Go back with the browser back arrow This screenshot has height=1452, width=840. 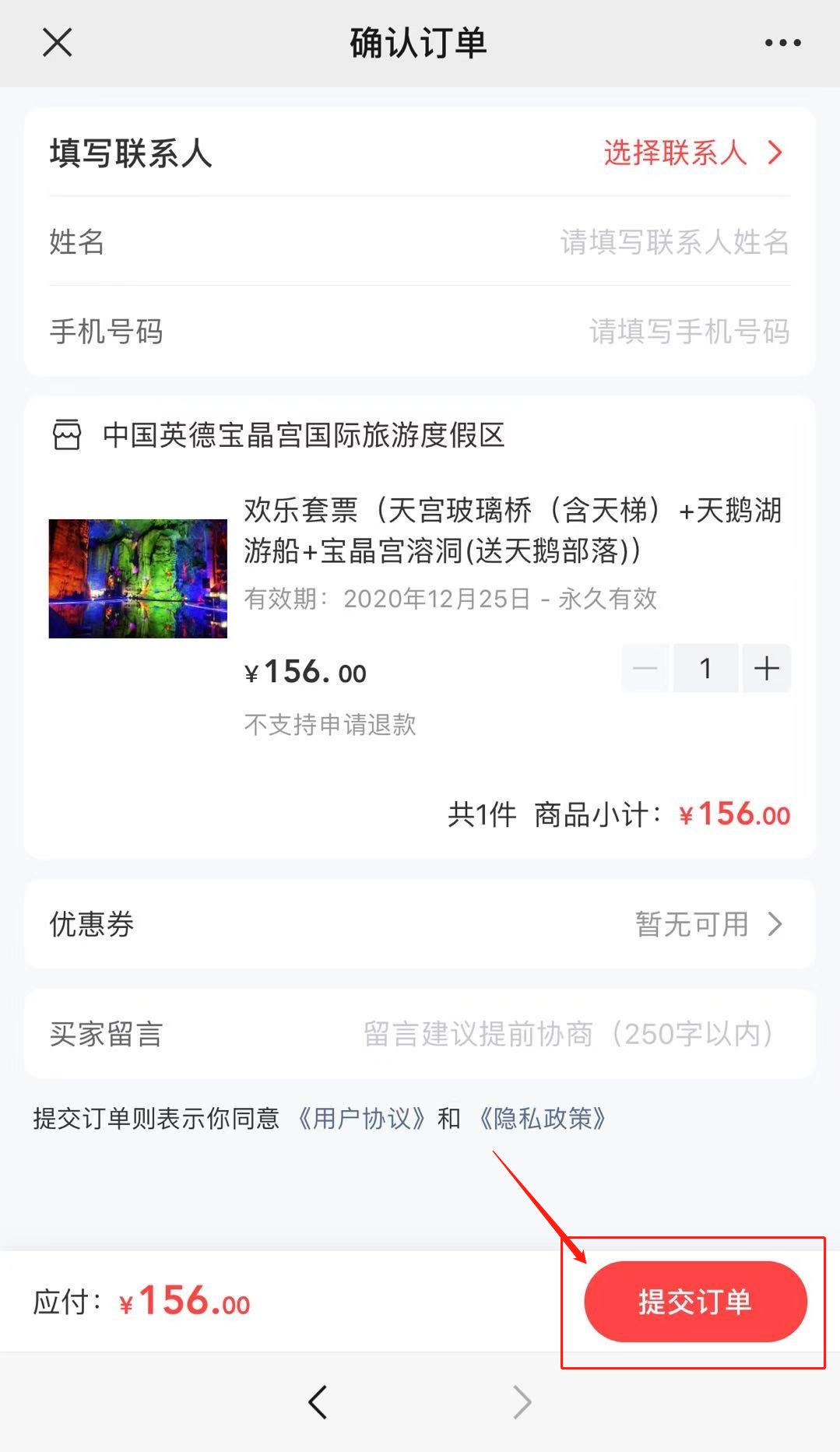[318, 1402]
